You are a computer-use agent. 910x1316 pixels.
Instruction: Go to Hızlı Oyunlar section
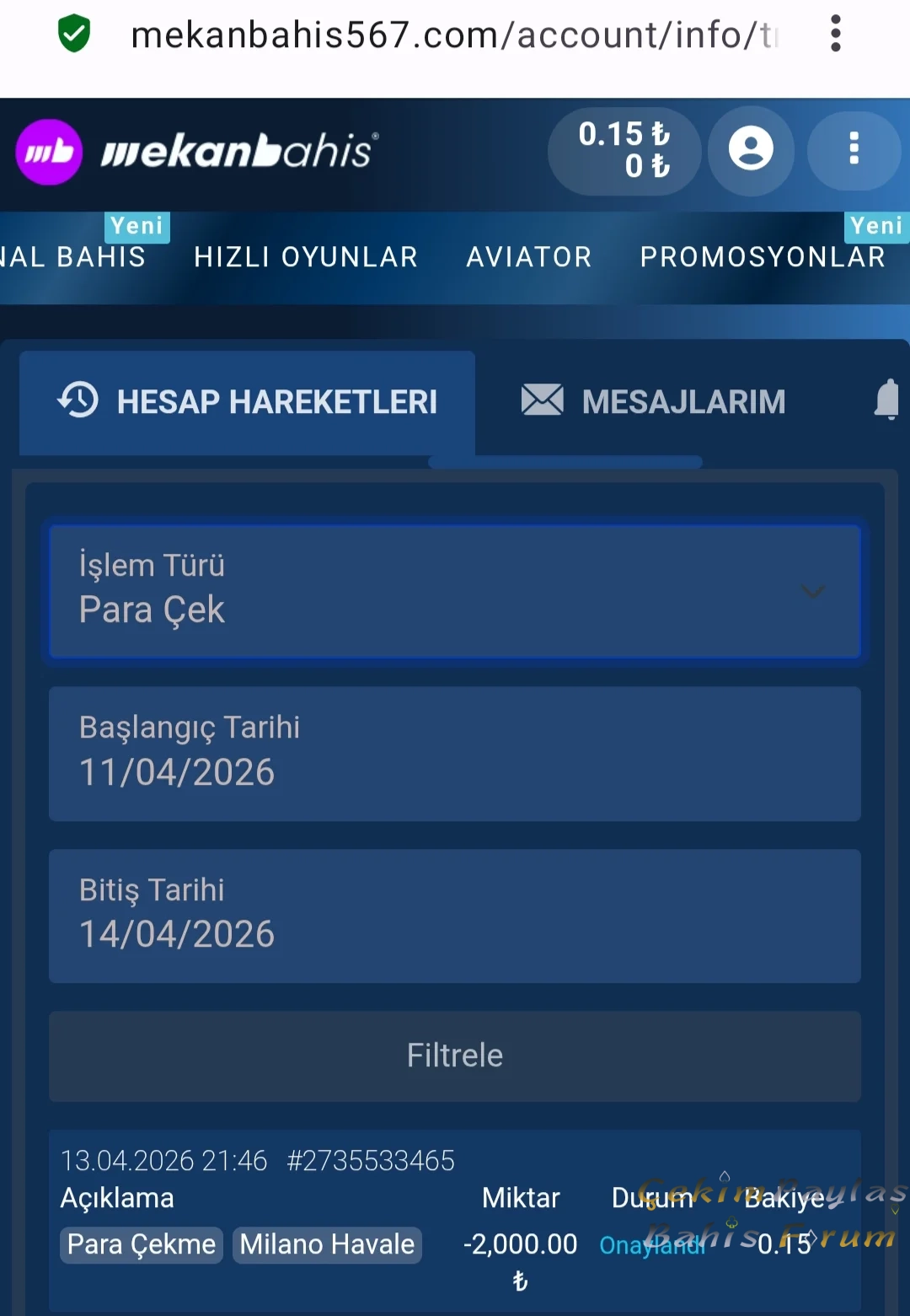pyautogui.click(x=306, y=257)
